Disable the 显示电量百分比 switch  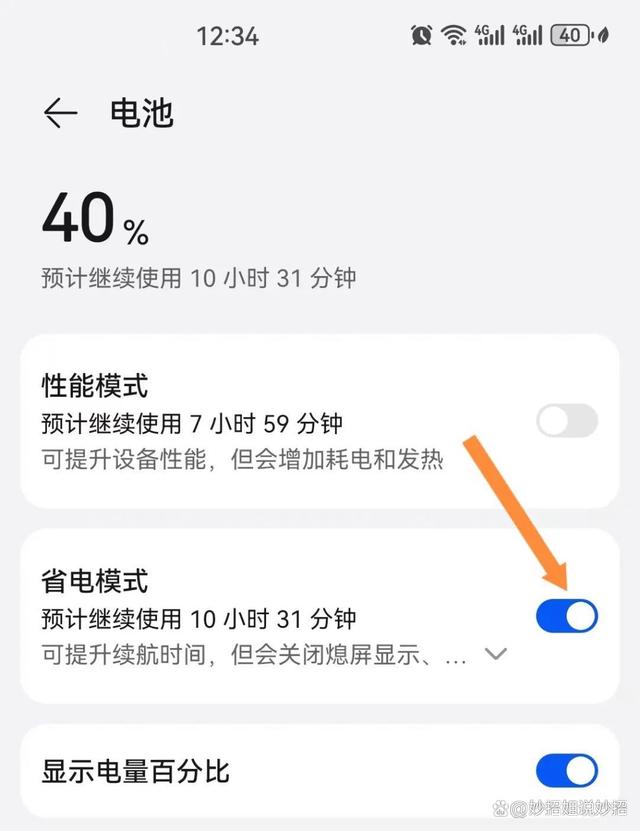point(567,771)
